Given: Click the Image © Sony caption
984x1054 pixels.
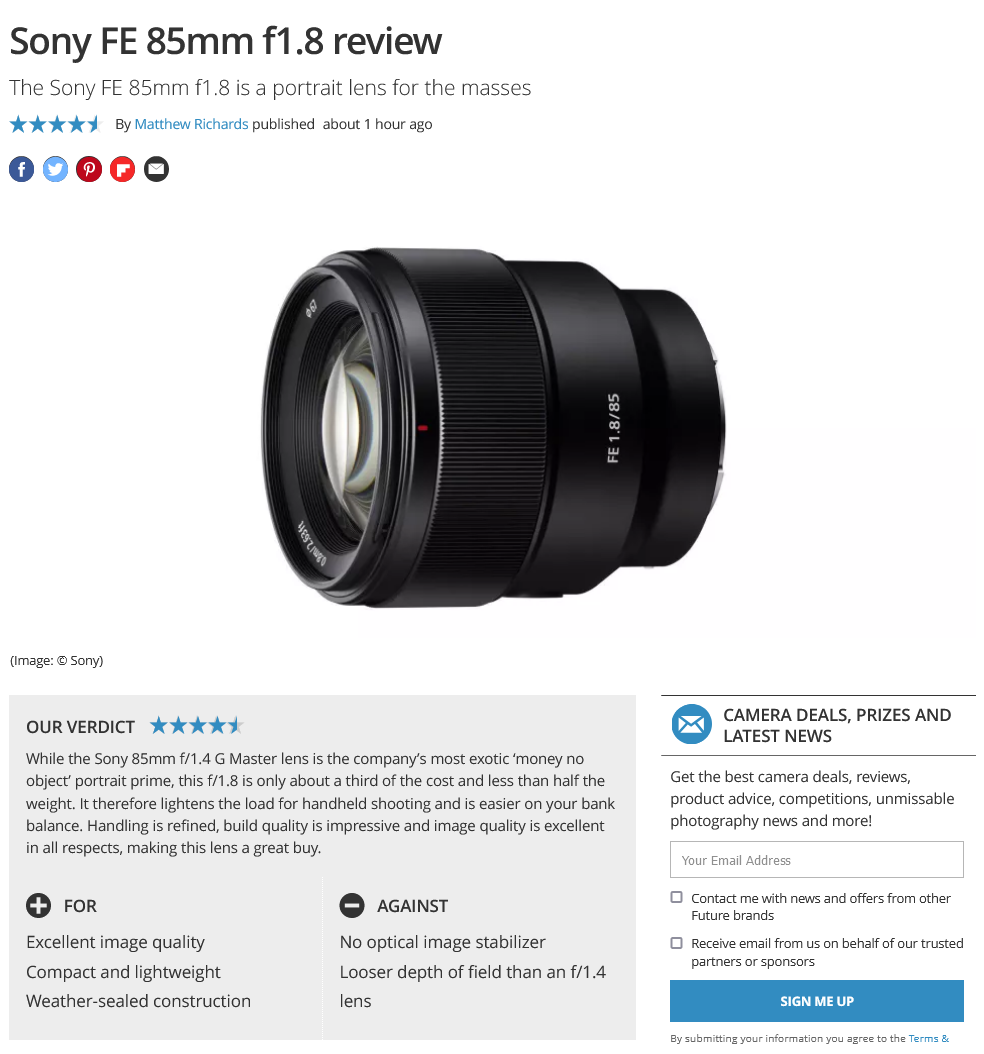Looking at the screenshot, I should coord(56,660).
